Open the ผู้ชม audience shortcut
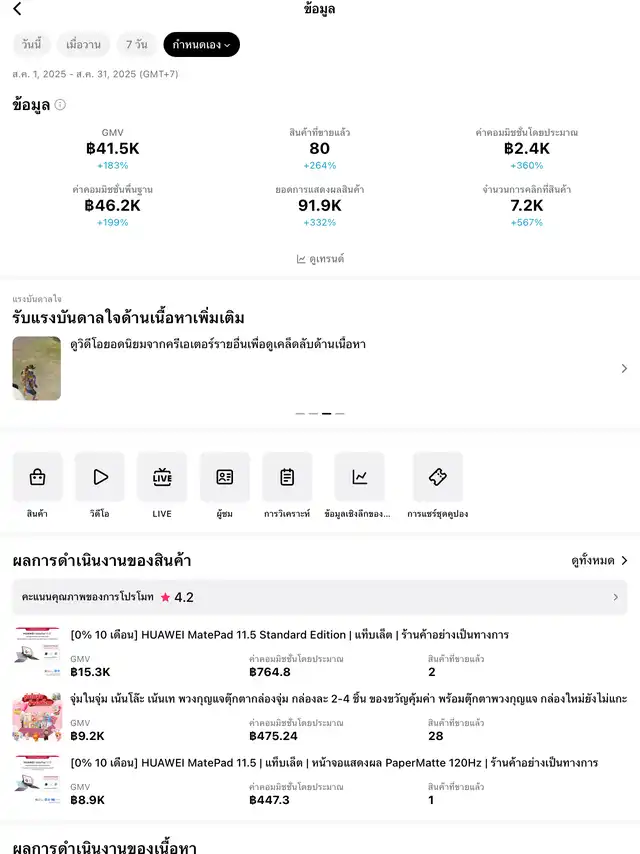The height and width of the screenshot is (854, 640). tap(225, 478)
